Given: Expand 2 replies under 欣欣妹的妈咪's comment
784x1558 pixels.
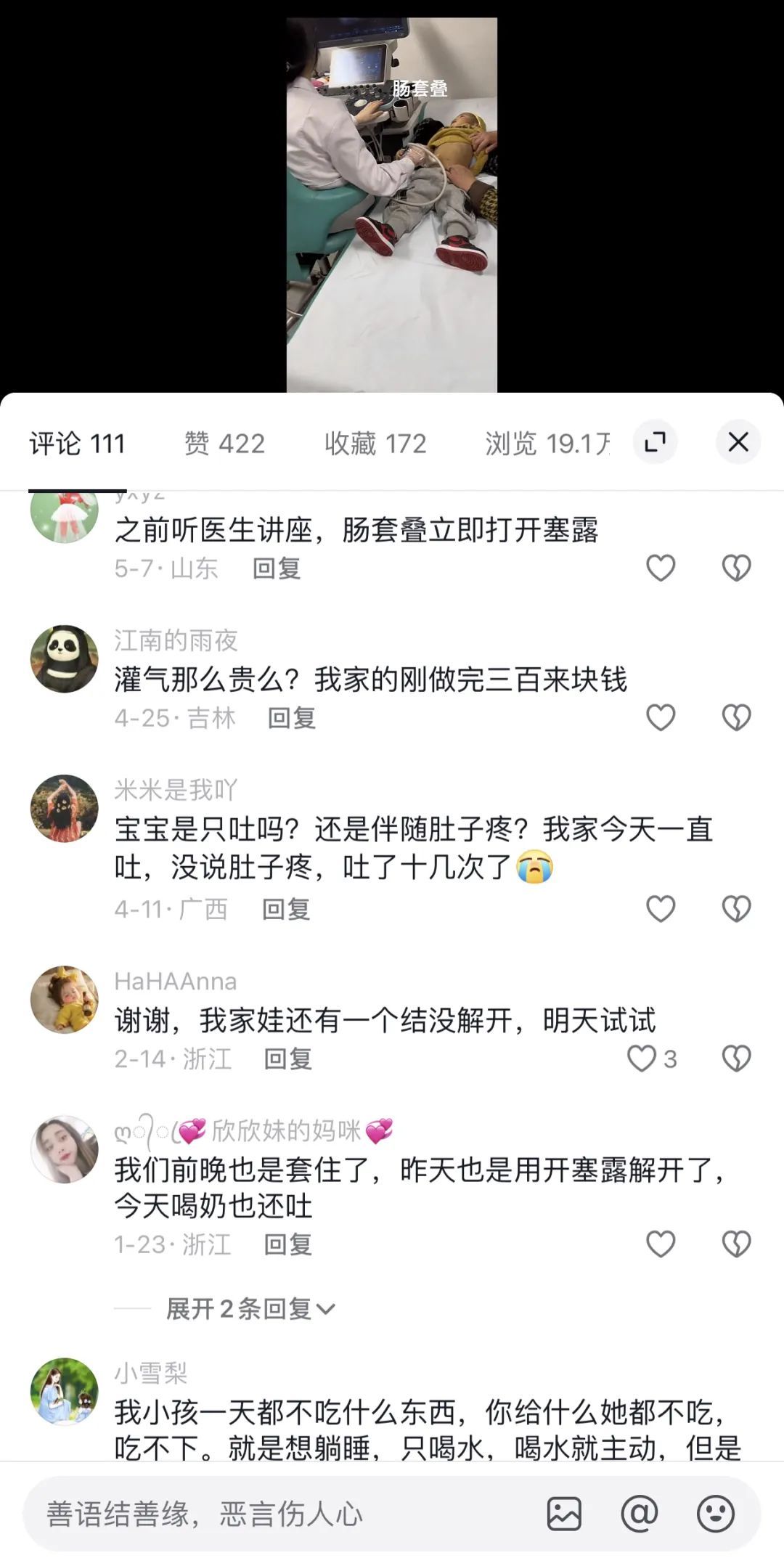Looking at the screenshot, I should point(250,1308).
